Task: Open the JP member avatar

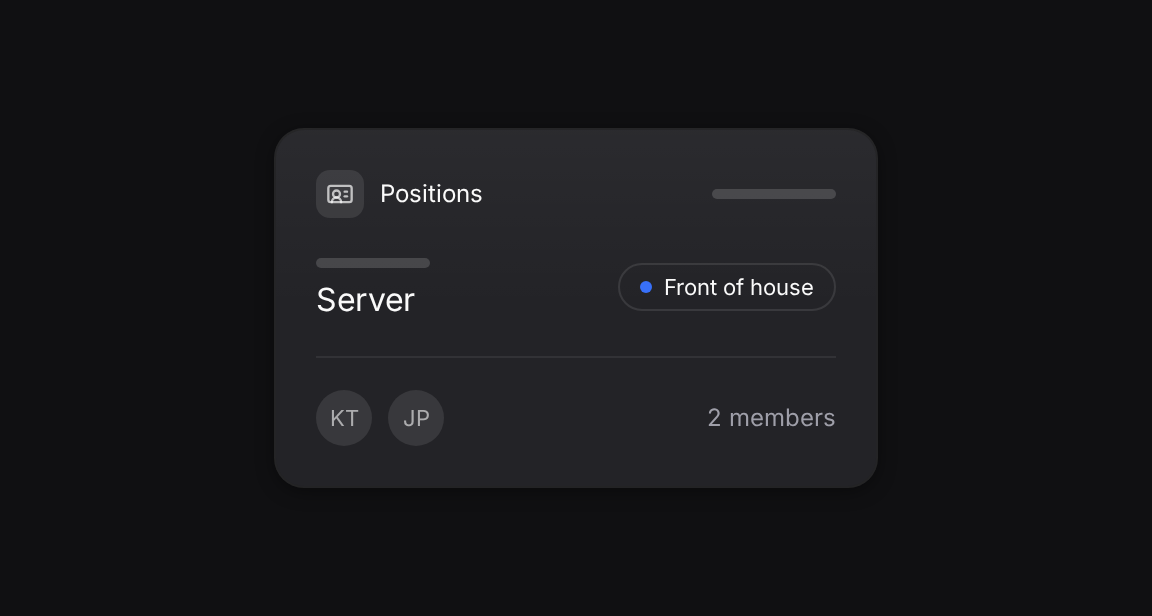Action: (x=416, y=418)
